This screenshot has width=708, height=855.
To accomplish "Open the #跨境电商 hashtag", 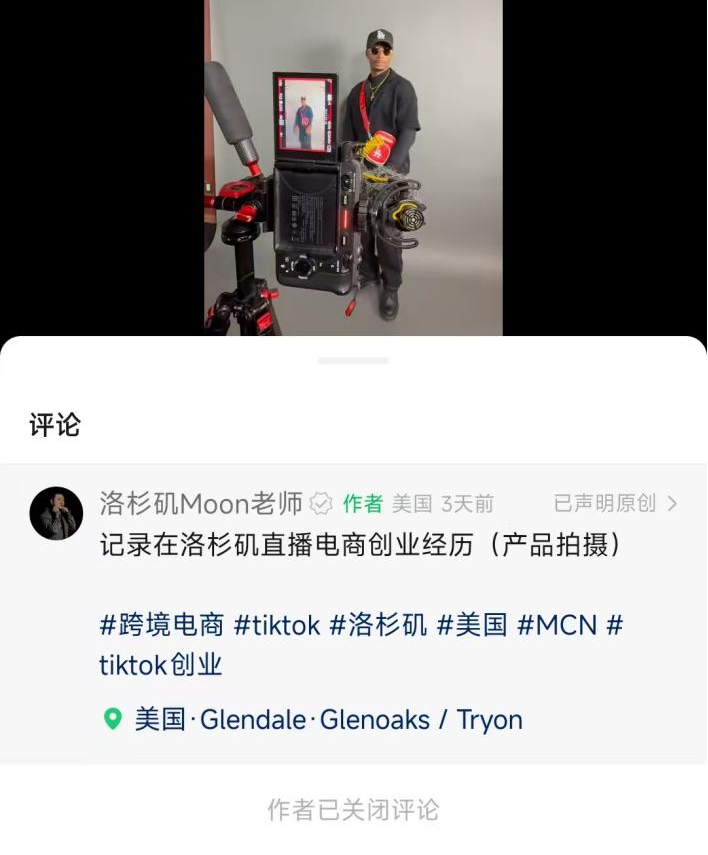I will (x=161, y=626).
